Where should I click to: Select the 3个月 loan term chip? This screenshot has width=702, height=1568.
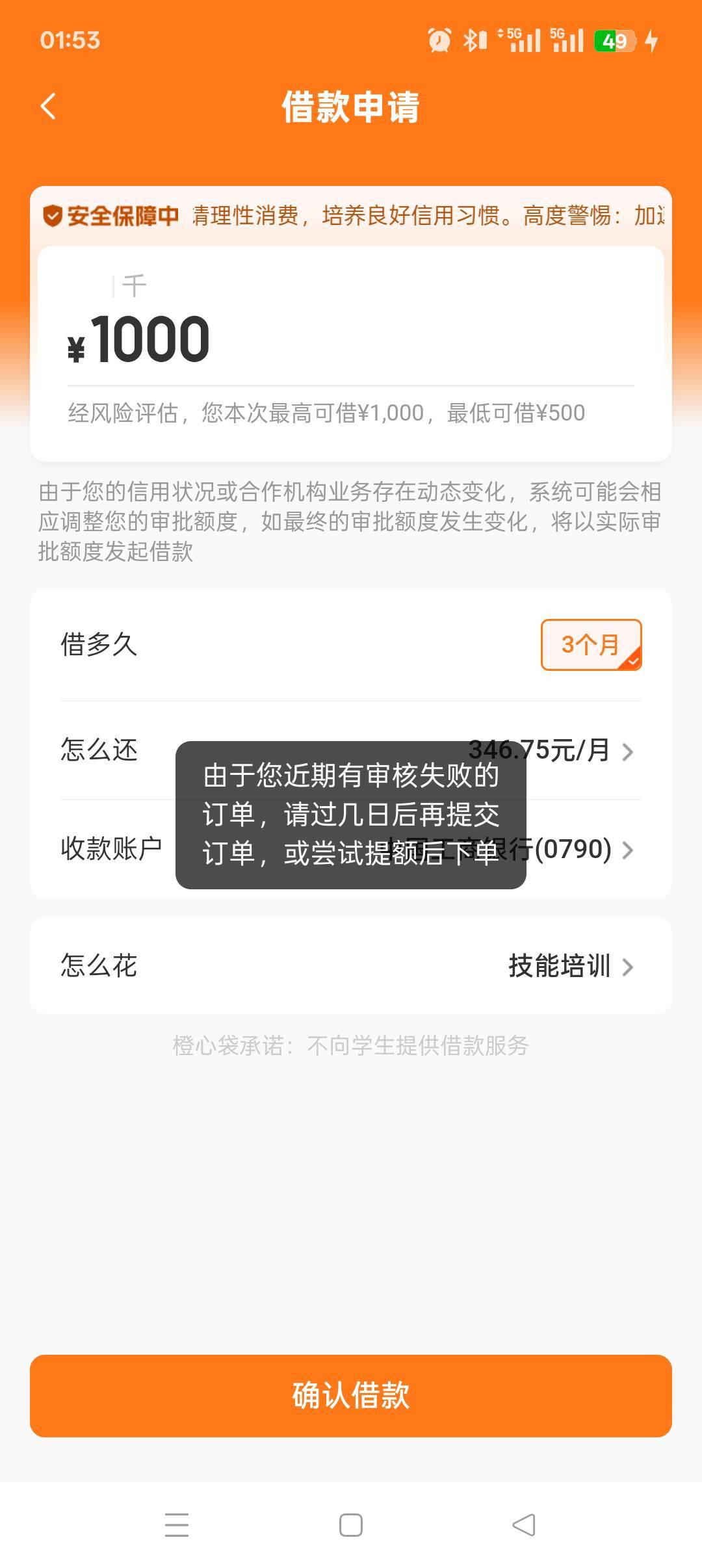[x=591, y=645]
